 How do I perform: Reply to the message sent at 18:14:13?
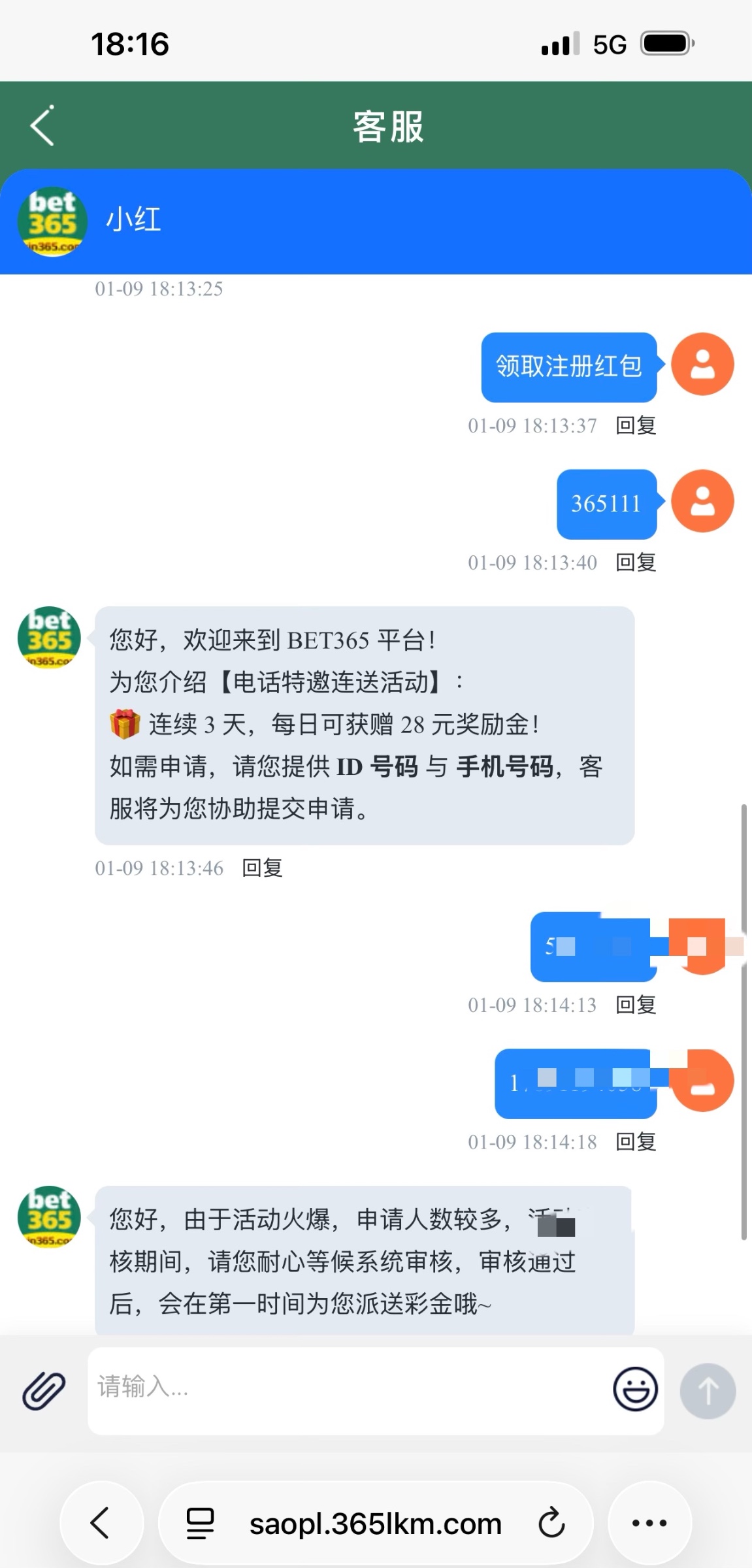pos(636,1005)
